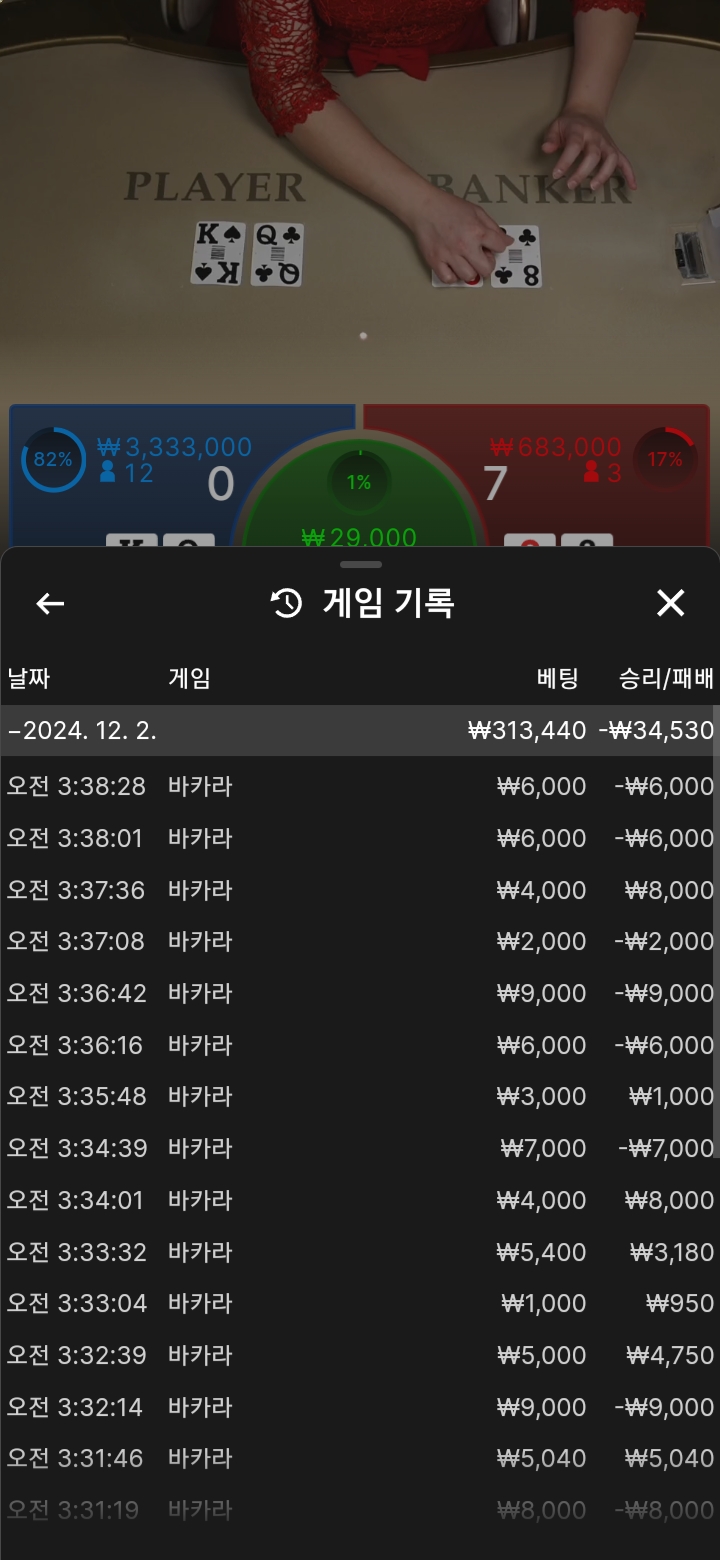Viewport: 720px width, 1560px height.
Task: View the 오전 3:36:16 game details
Action: (x=360, y=1045)
